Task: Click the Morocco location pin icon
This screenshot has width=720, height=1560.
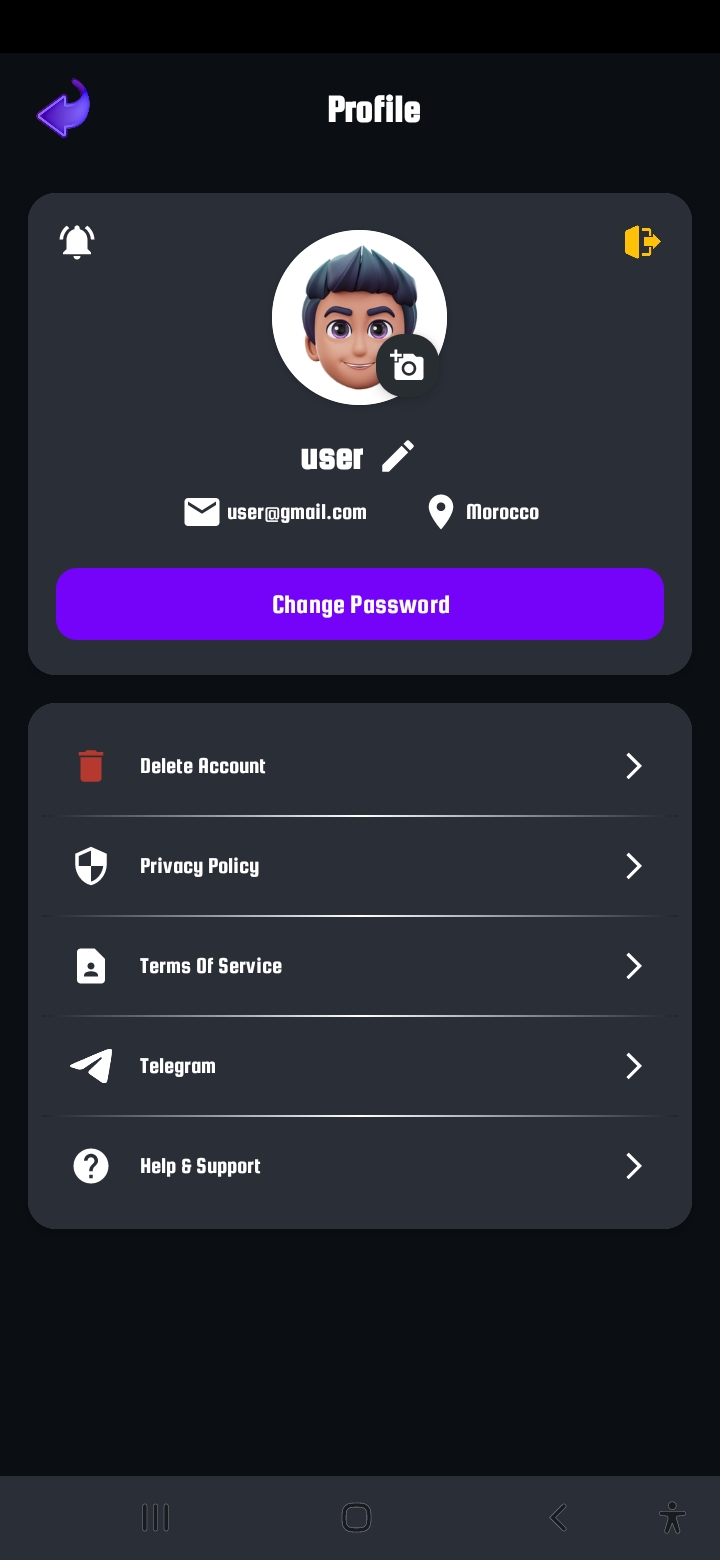Action: (x=440, y=511)
